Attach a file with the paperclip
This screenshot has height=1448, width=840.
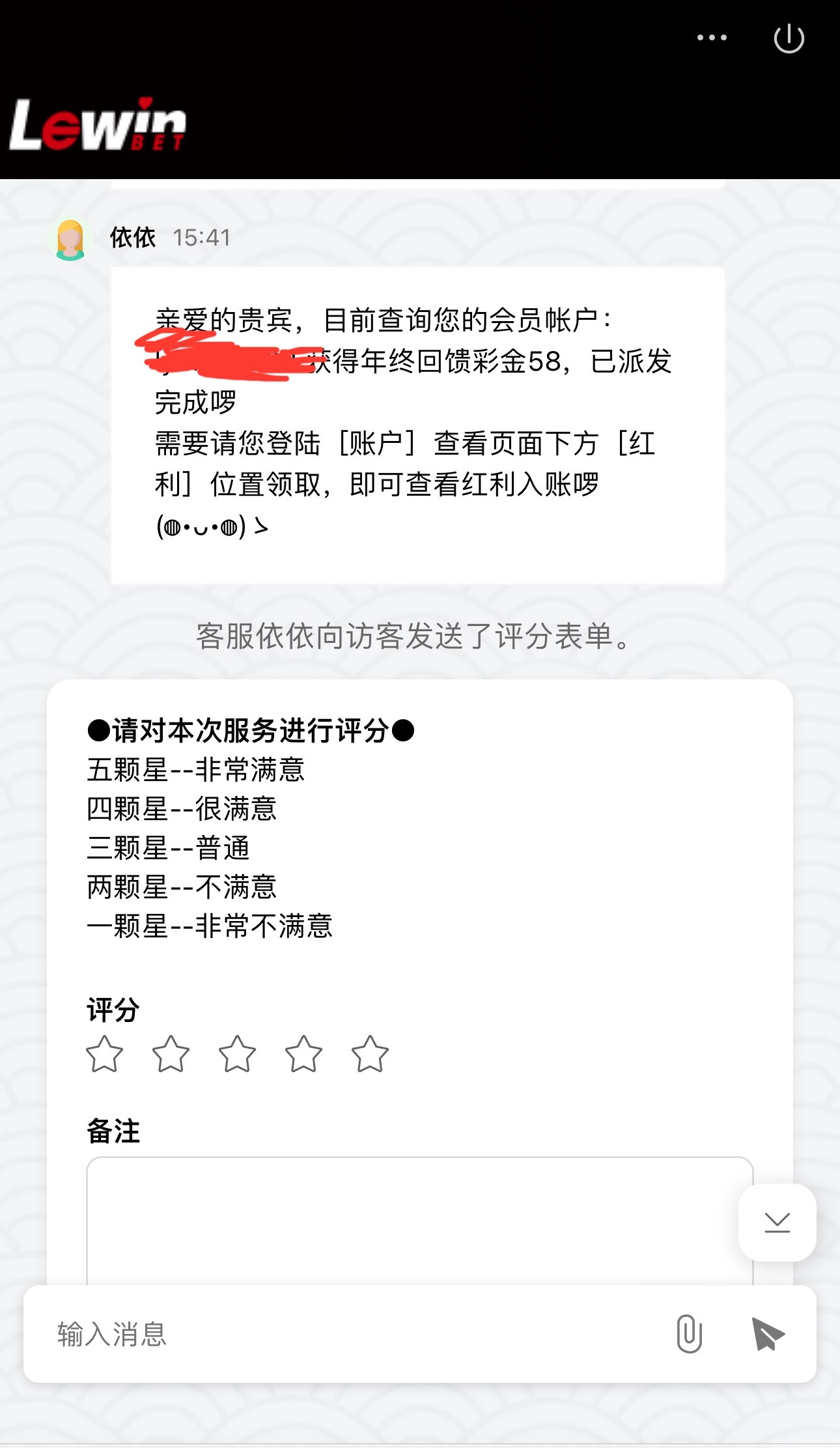point(689,1333)
